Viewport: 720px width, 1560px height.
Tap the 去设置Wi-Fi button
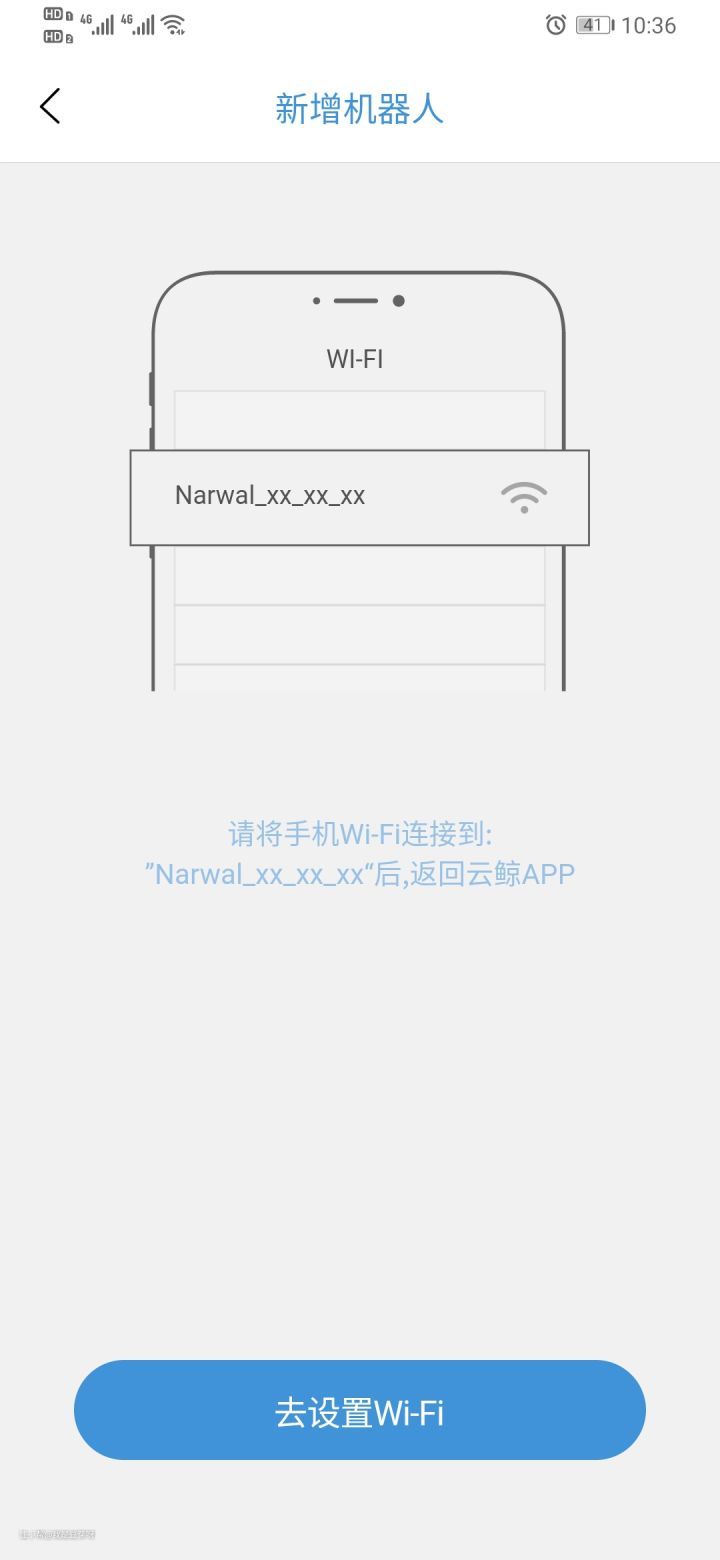pos(360,1410)
